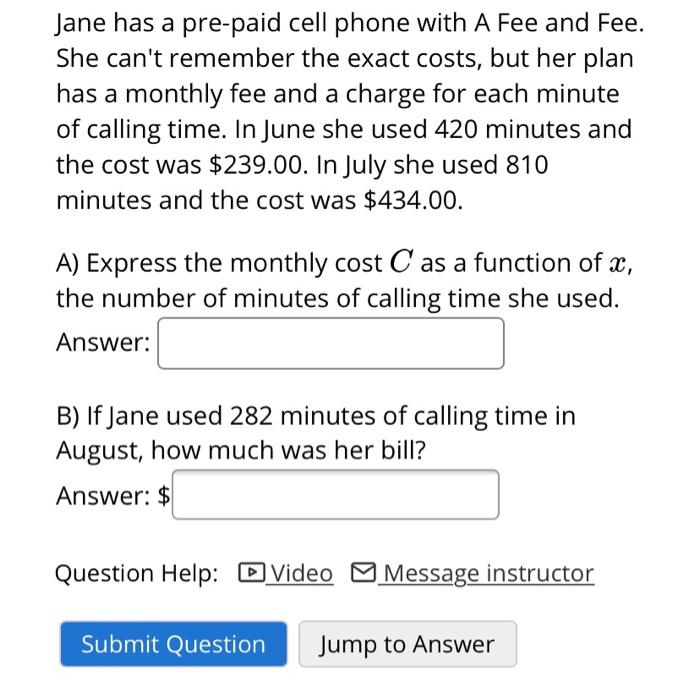Enter August bill in the dollar answer field
The image size is (700, 688).
click(x=336, y=495)
